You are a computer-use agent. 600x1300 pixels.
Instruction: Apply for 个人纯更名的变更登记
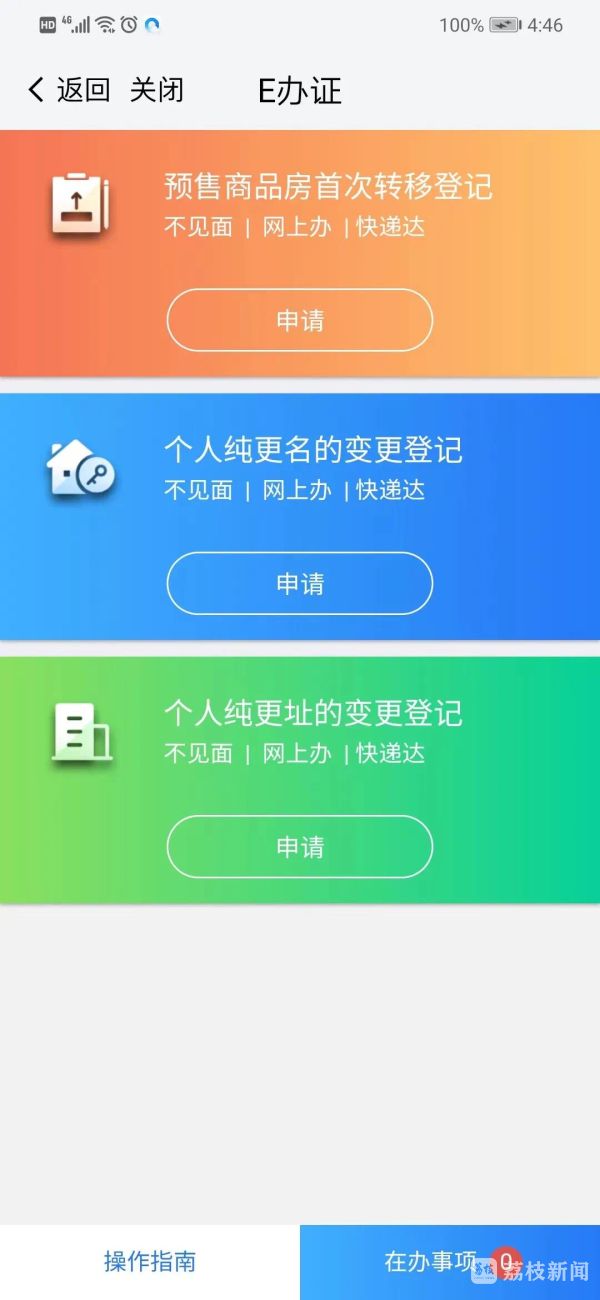click(299, 583)
